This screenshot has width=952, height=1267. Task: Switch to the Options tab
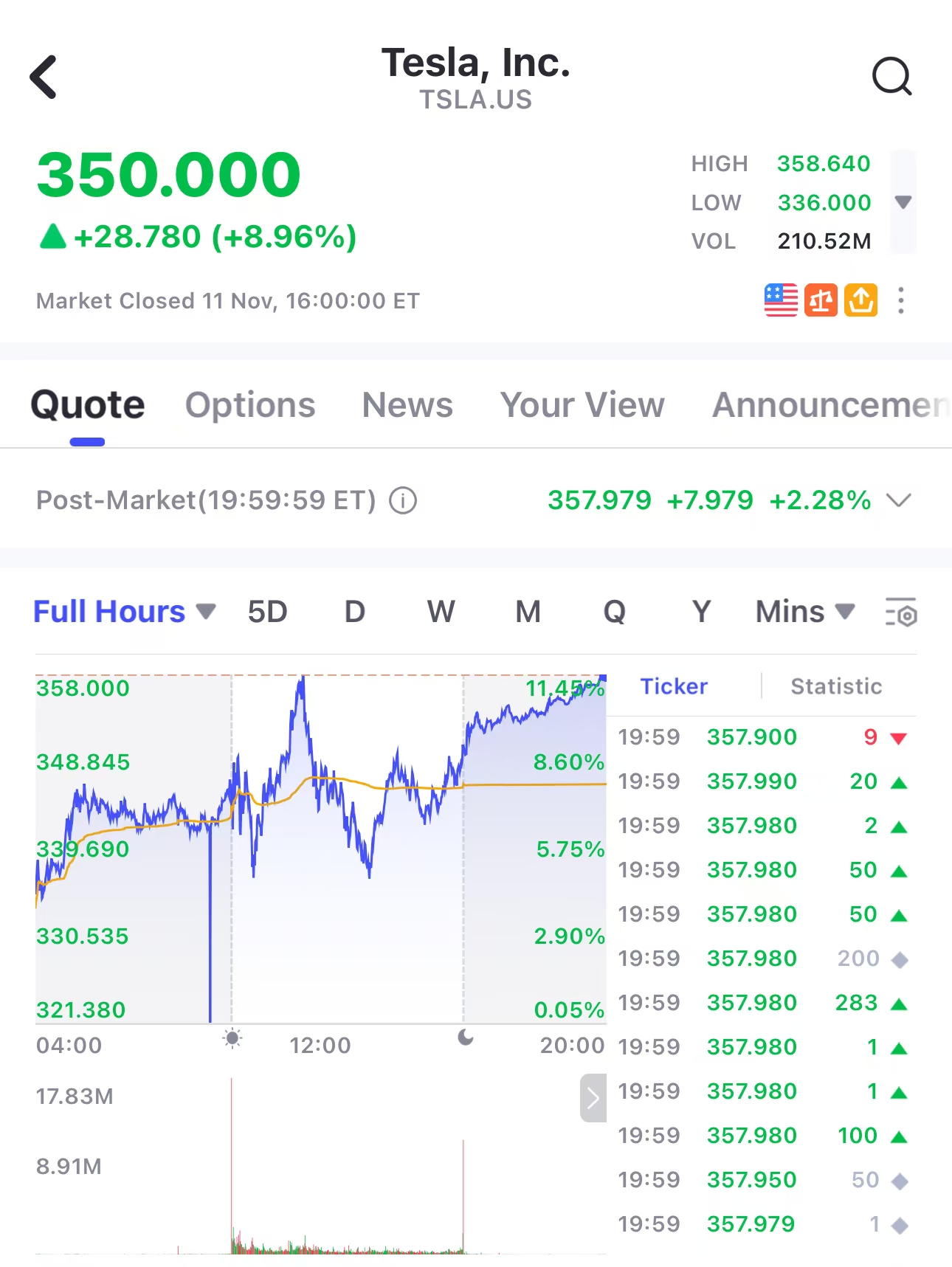click(249, 405)
